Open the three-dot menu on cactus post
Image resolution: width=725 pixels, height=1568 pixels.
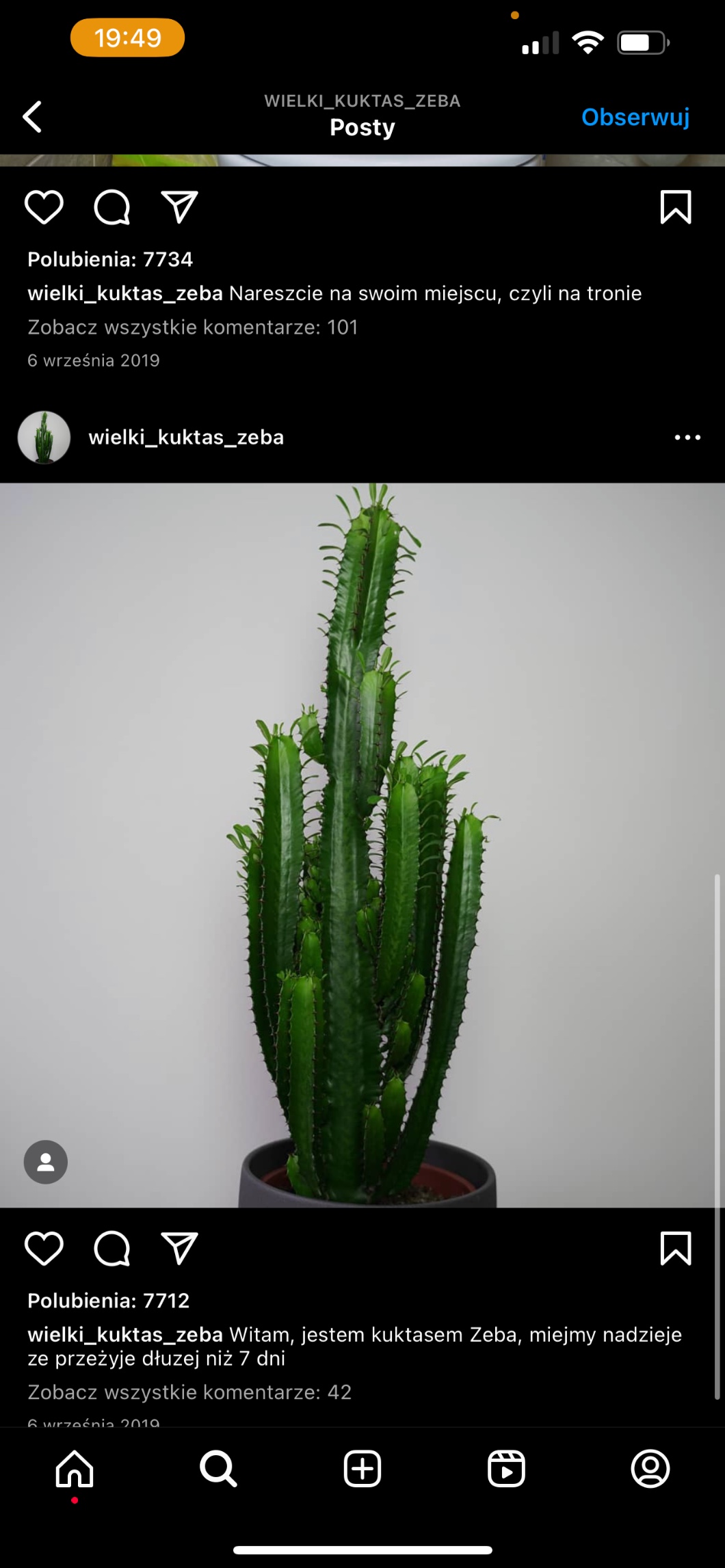[x=687, y=438]
